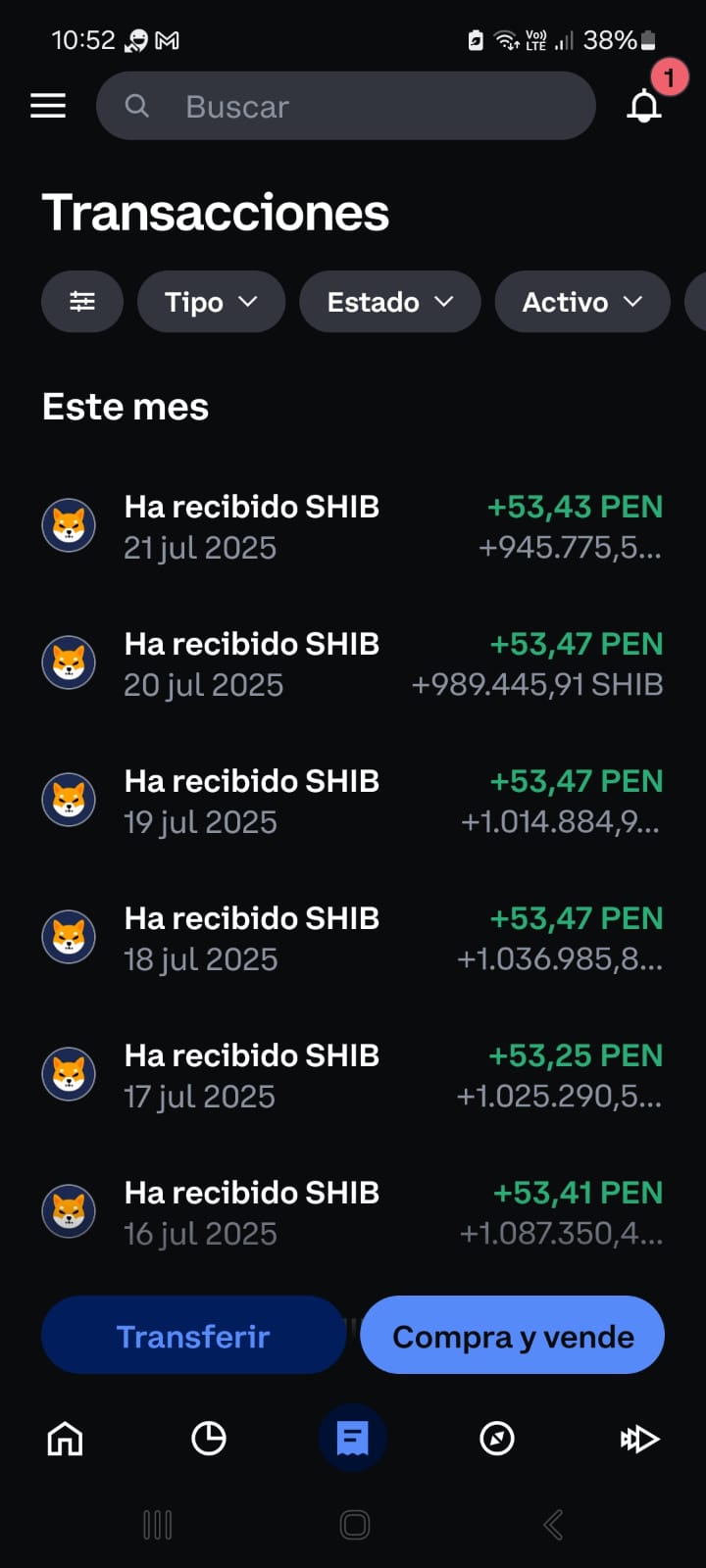The width and height of the screenshot is (706, 1568).
Task: Tap the Transferir button
Action: click(193, 1336)
